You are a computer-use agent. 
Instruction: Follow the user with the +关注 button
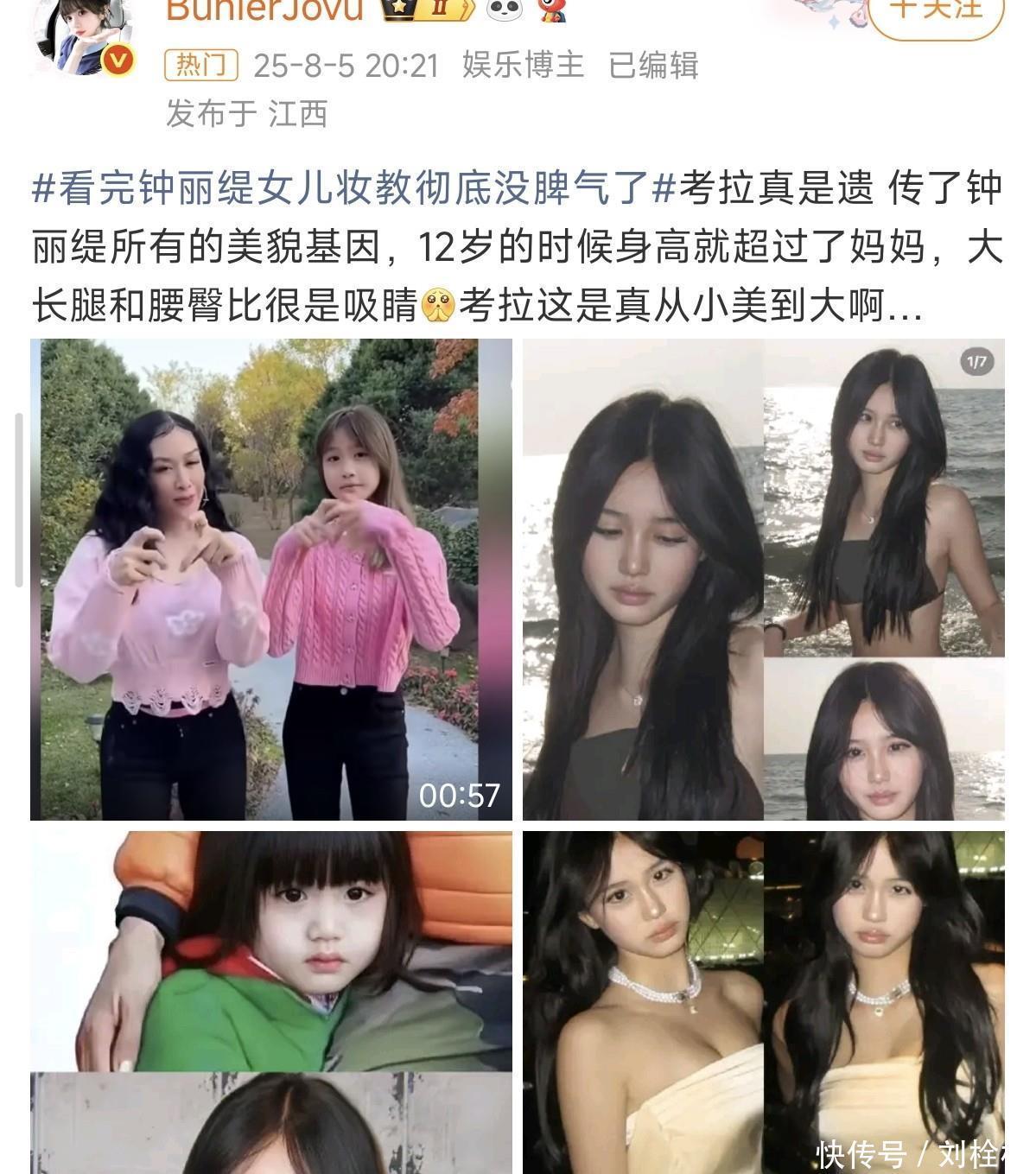click(936, 10)
